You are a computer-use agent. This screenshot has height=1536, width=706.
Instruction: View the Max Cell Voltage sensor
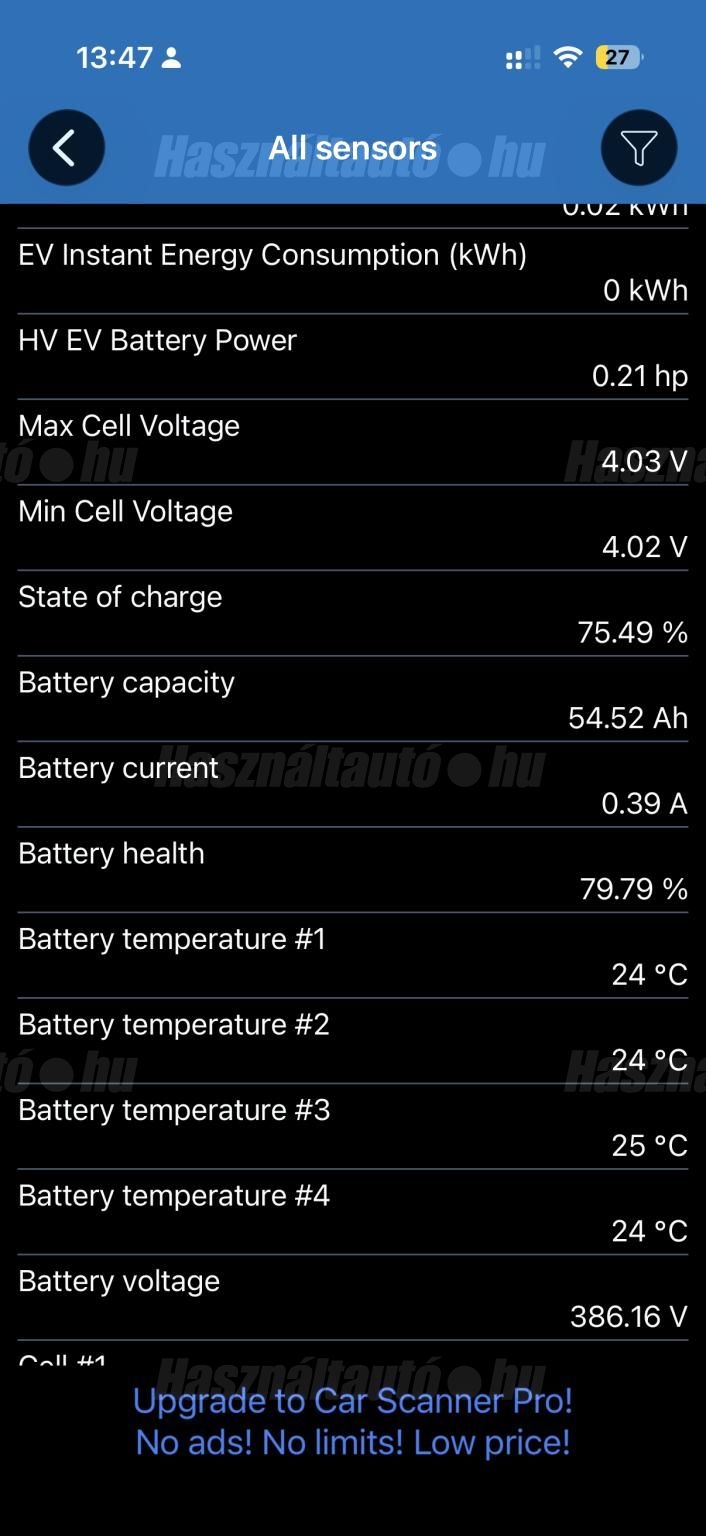point(353,443)
